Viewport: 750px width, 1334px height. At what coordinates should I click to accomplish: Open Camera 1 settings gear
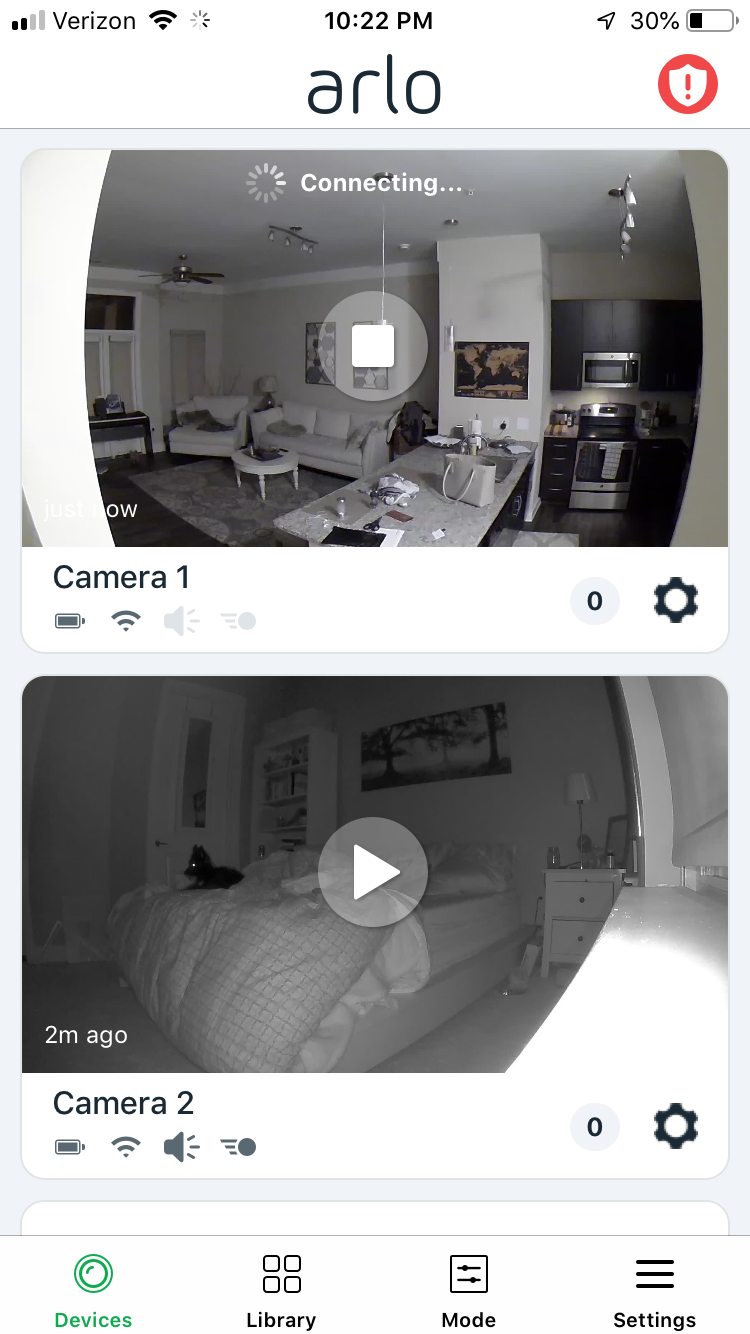675,600
